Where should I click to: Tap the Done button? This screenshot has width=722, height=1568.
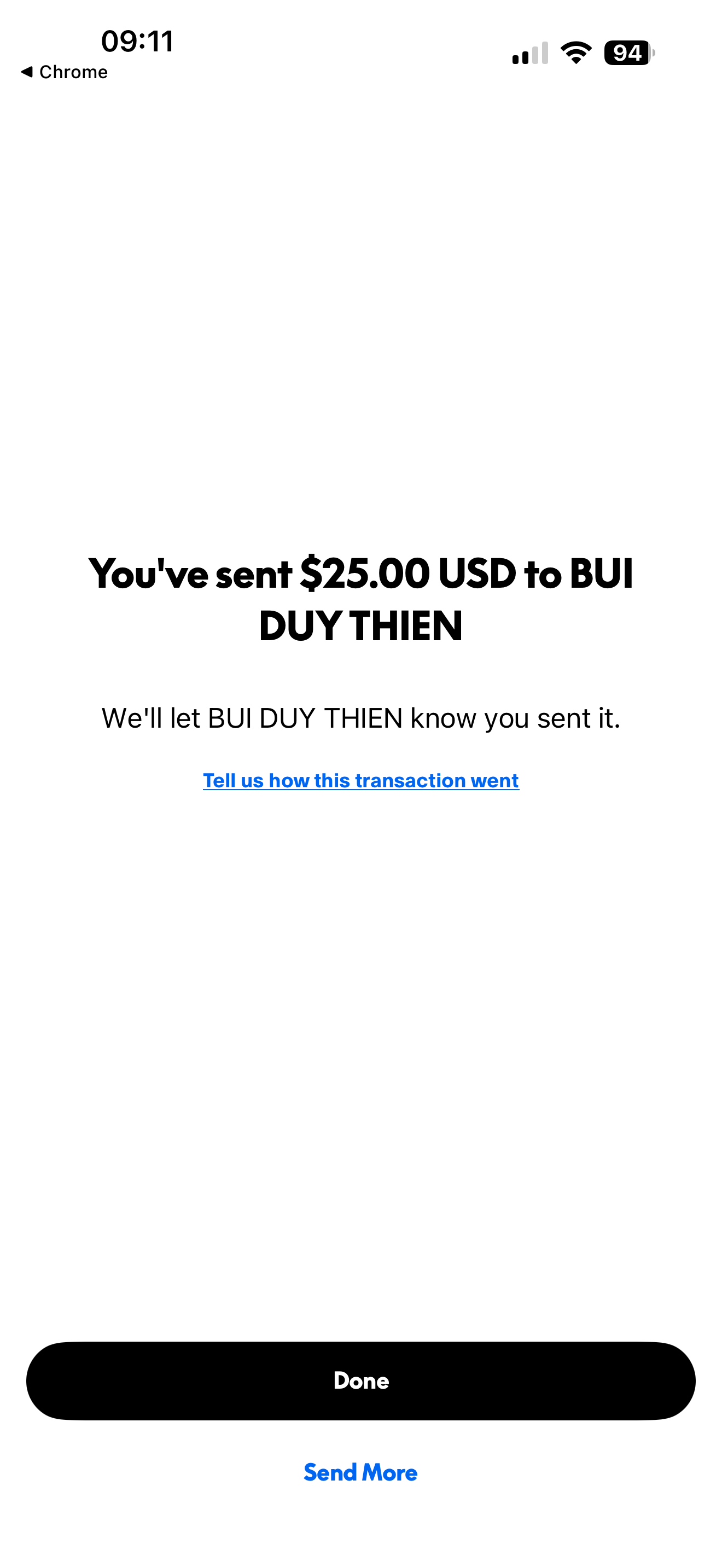pos(360,1380)
